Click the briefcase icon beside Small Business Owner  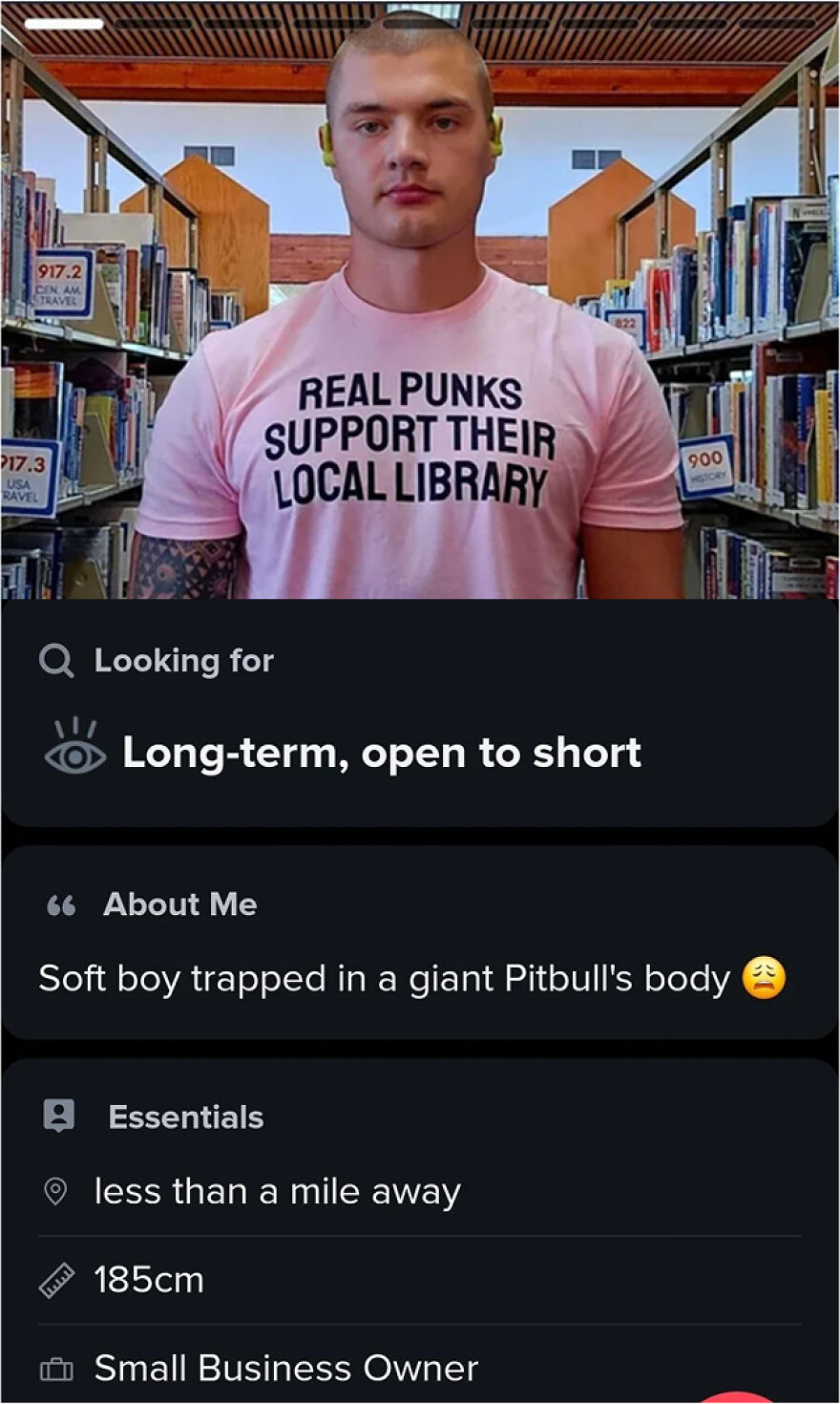tap(59, 1368)
